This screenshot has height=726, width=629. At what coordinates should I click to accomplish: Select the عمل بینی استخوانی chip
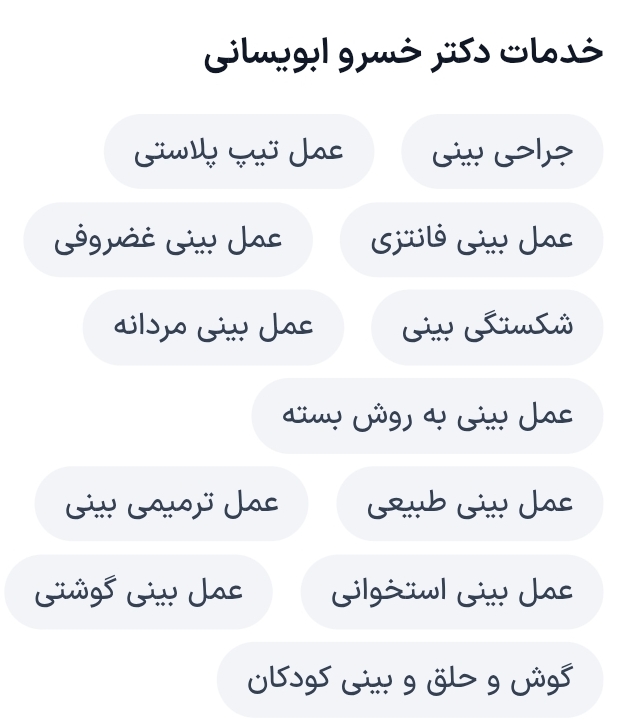coord(451,591)
